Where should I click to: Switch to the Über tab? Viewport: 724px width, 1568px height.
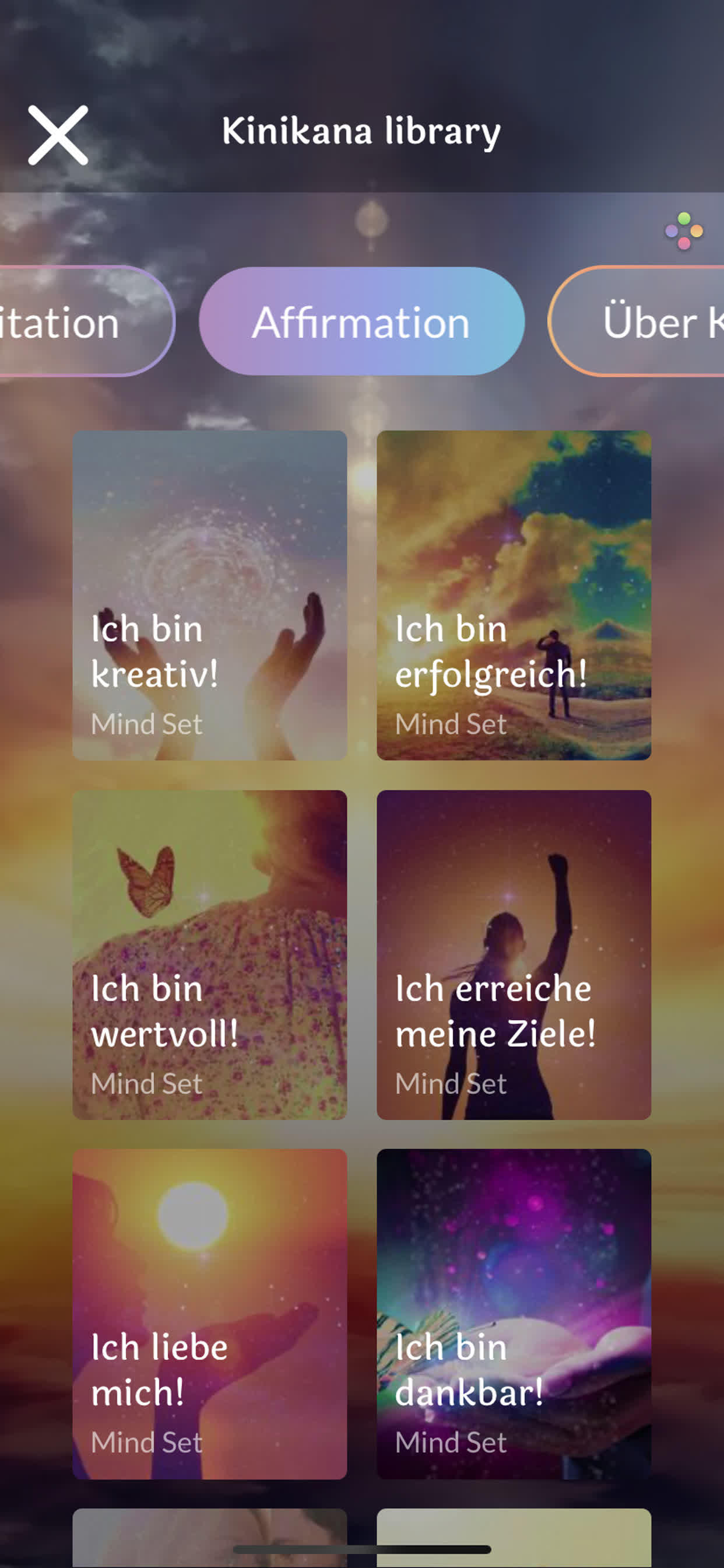point(636,321)
